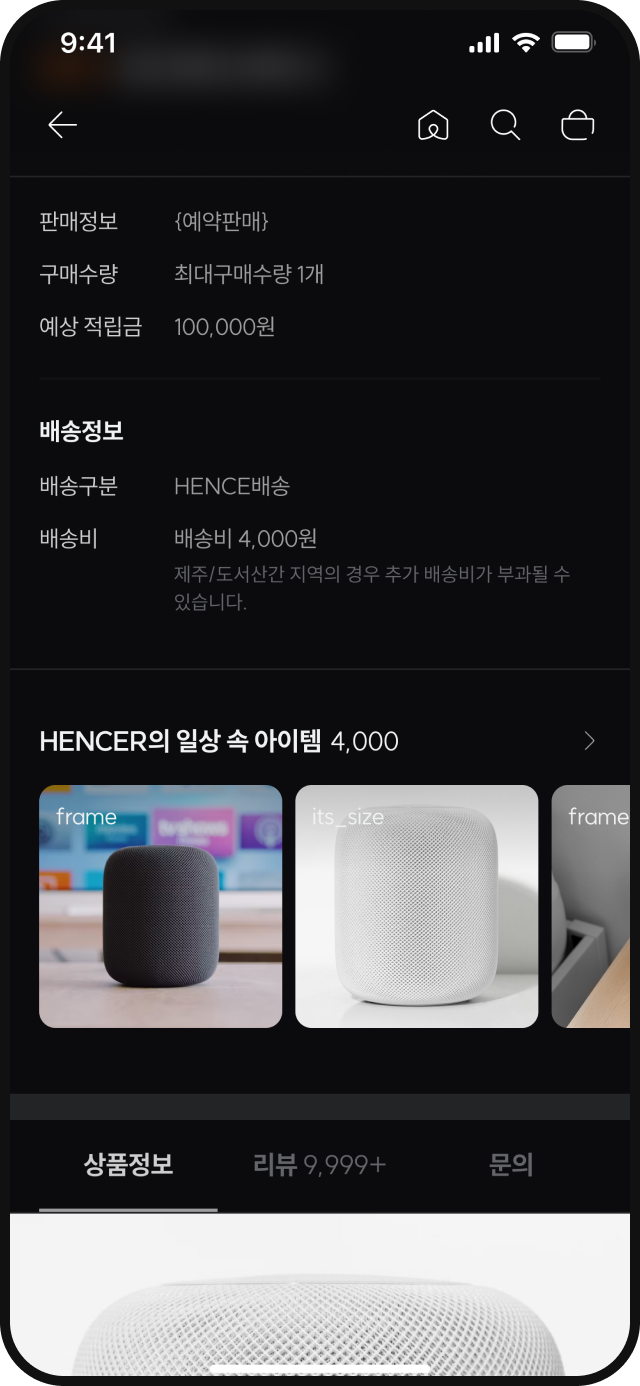Screen dimensions: 640x1386
Task: Switch to the 문의 tab
Action: tap(510, 1165)
